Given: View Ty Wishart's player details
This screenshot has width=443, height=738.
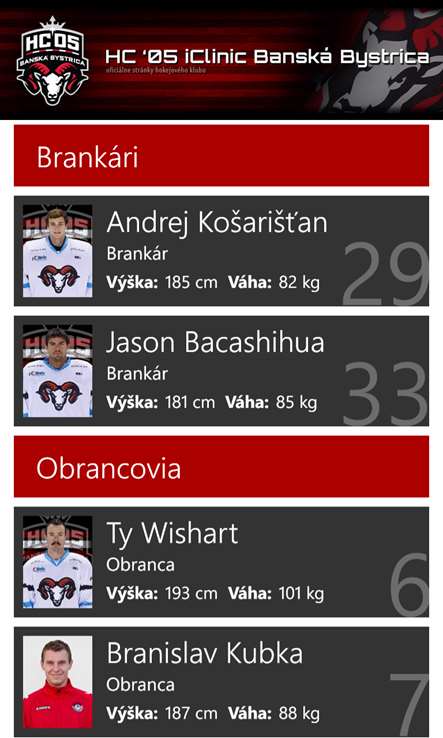Looking at the screenshot, I should 221,562.
